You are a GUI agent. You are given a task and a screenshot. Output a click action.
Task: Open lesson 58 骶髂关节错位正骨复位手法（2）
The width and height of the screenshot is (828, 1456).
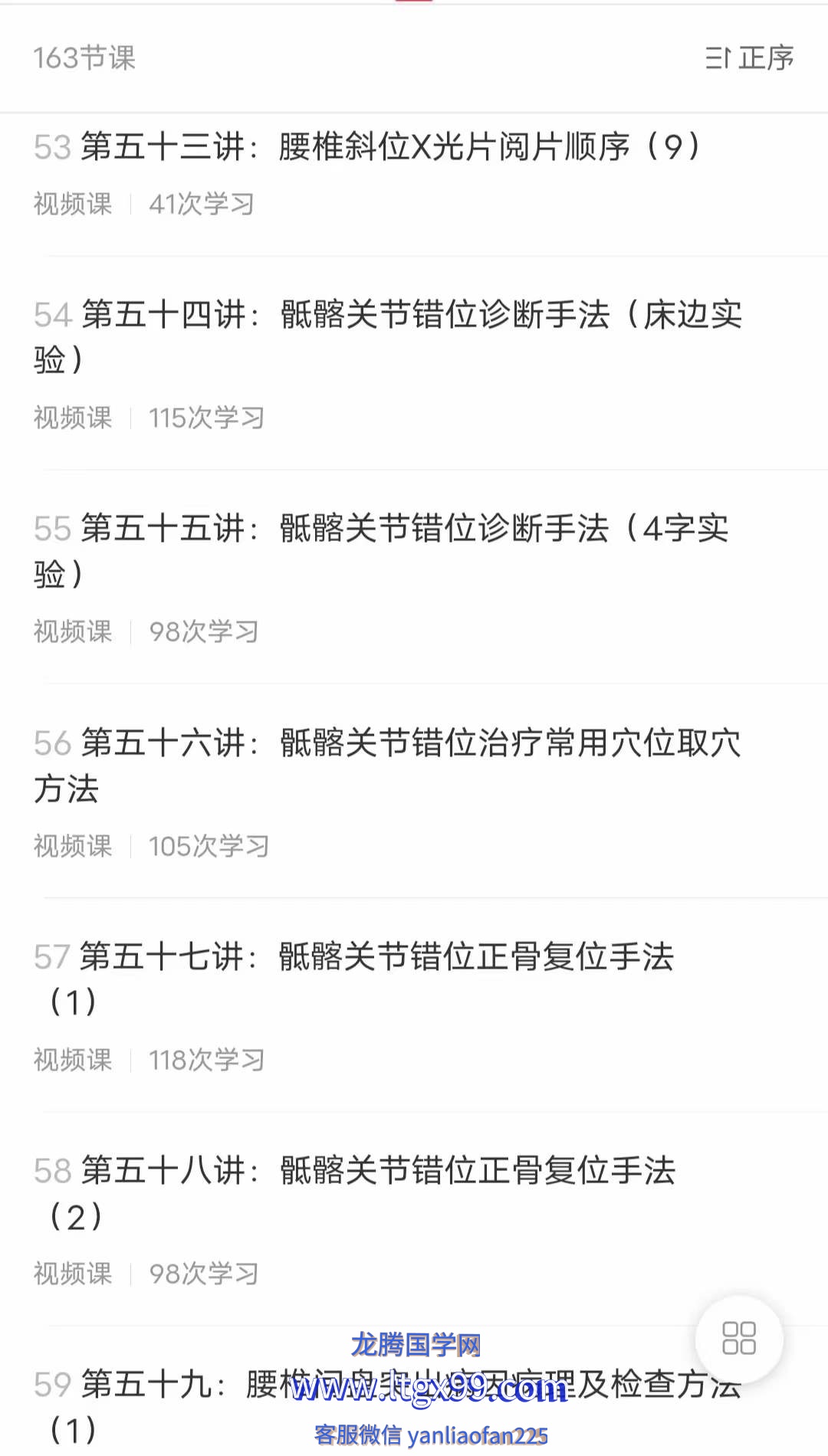pos(414,1219)
